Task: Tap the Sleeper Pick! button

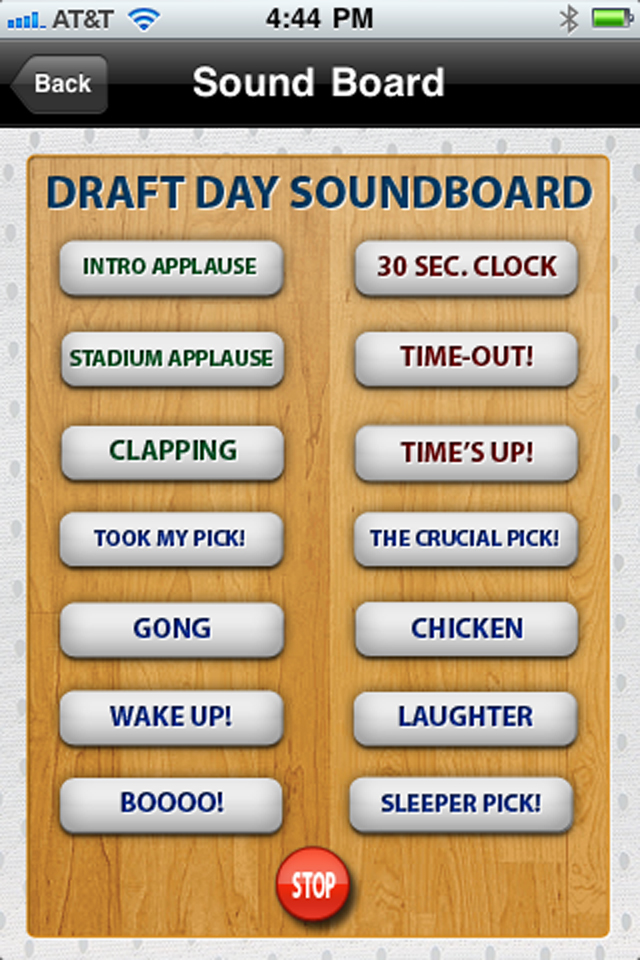Action: pos(461,804)
